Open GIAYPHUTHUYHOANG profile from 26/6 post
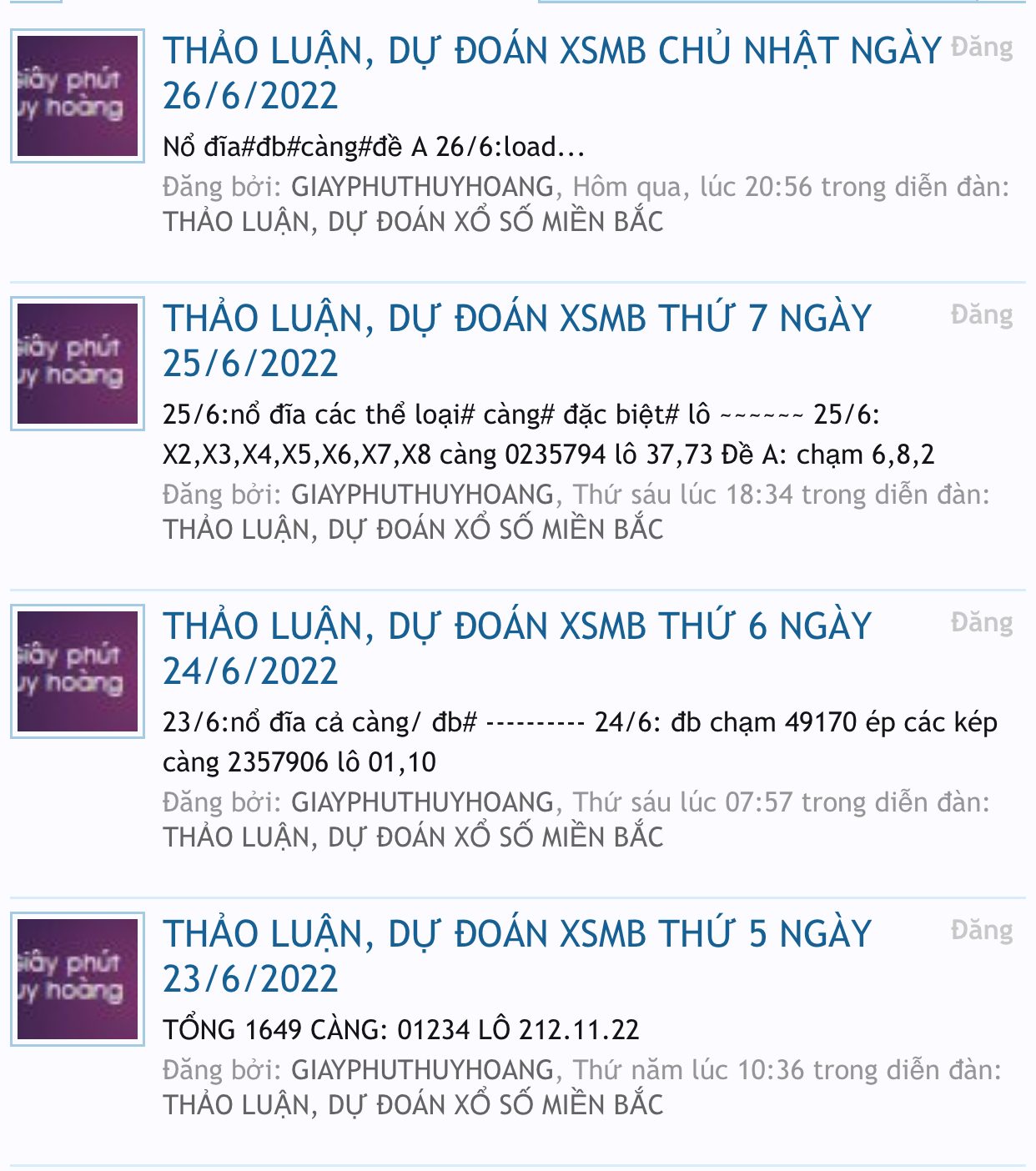1036x1171 pixels. coord(422,187)
